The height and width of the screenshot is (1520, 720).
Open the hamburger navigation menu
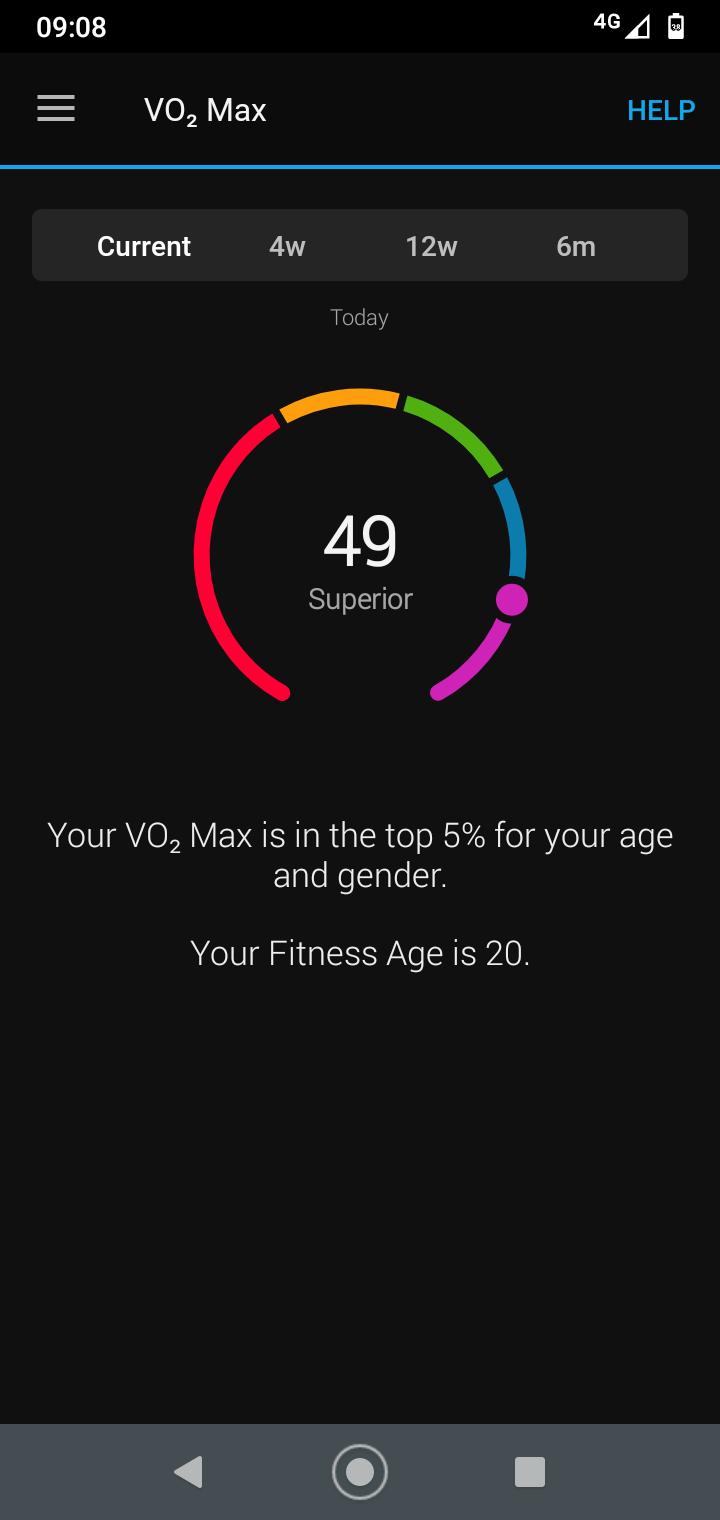click(x=56, y=109)
